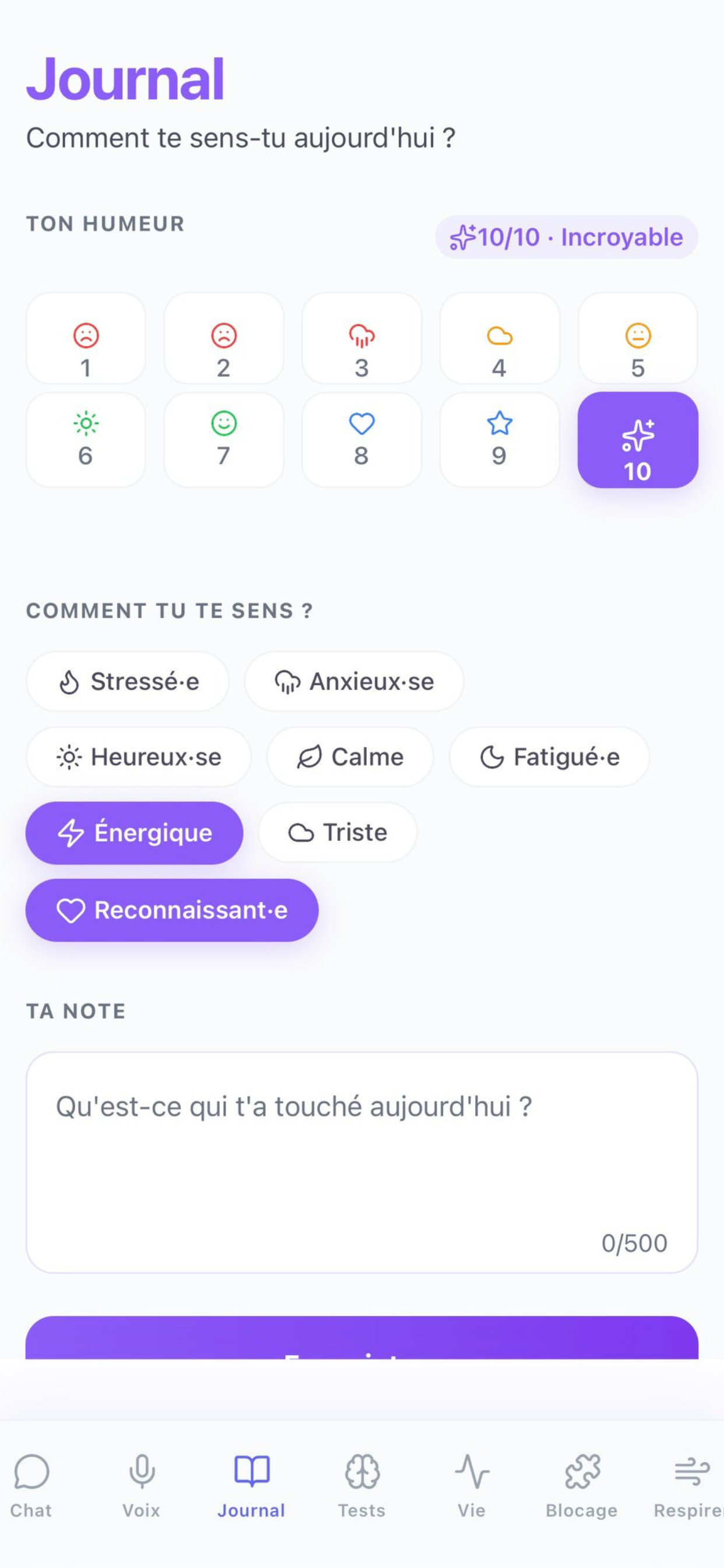
Task: Select the Calme feeling
Action: (350, 757)
